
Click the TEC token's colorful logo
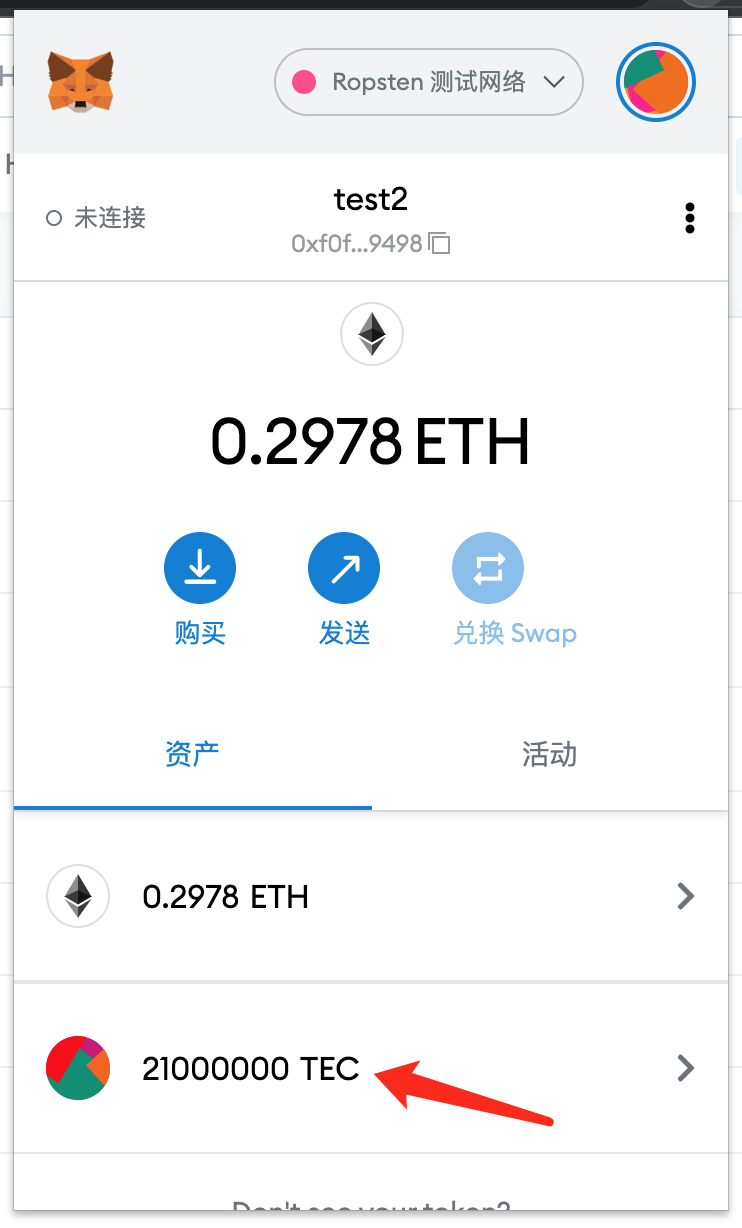[x=78, y=1068]
